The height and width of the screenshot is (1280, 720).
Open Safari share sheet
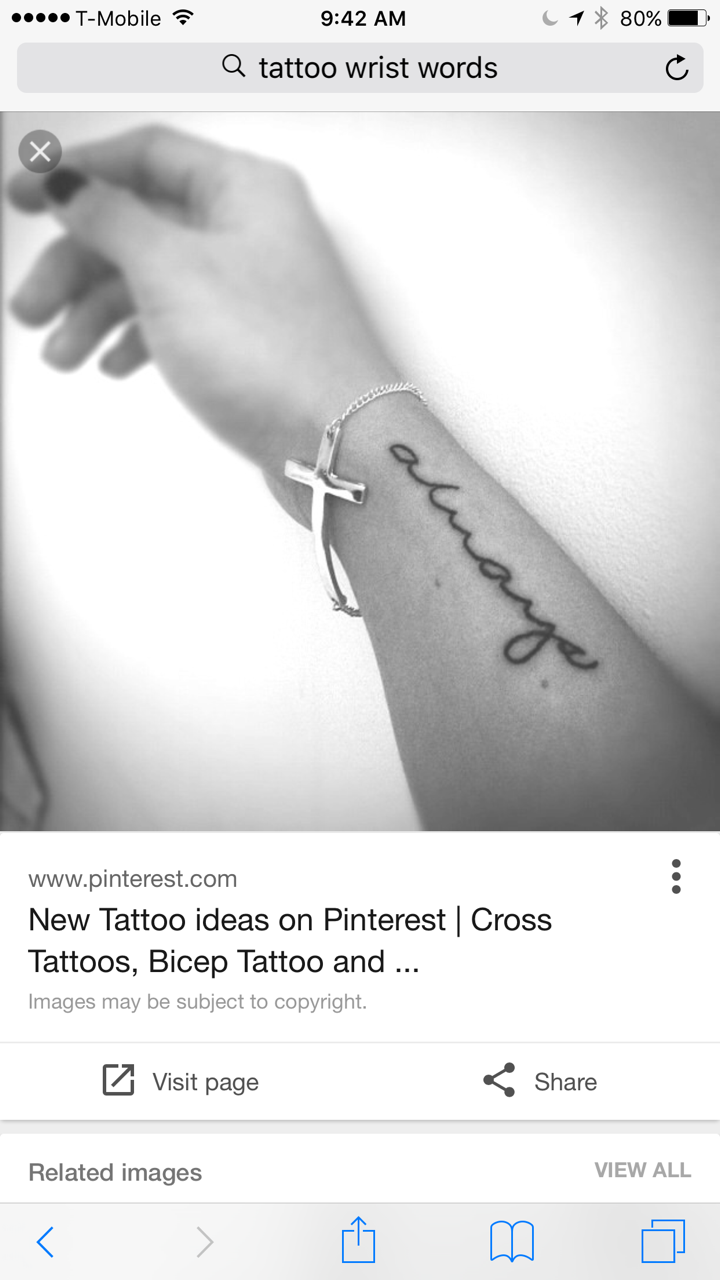pyautogui.click(x=358, y=1242)
